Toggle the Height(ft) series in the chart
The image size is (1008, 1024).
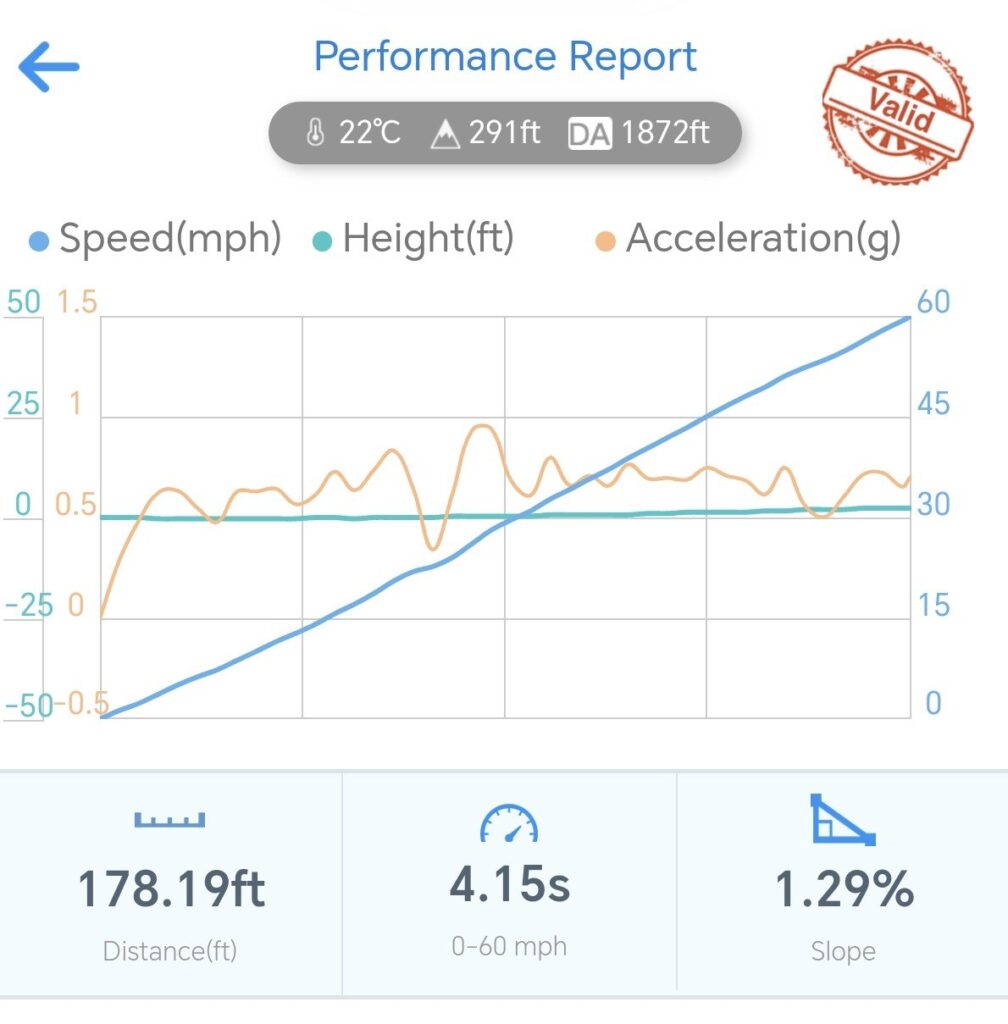pyautogui.click(x=415, y=240)
